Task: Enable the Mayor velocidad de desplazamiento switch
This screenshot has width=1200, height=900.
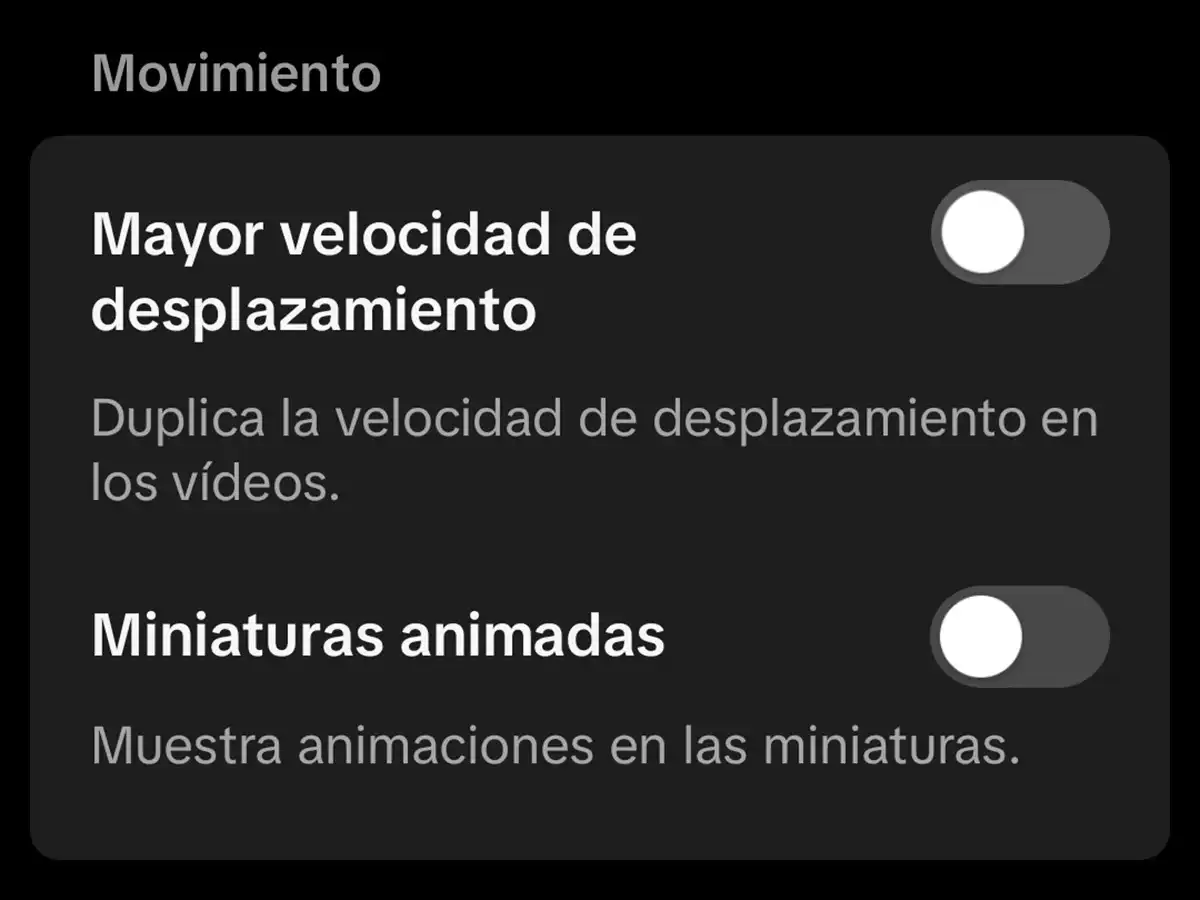Action: click(1020, 233)
